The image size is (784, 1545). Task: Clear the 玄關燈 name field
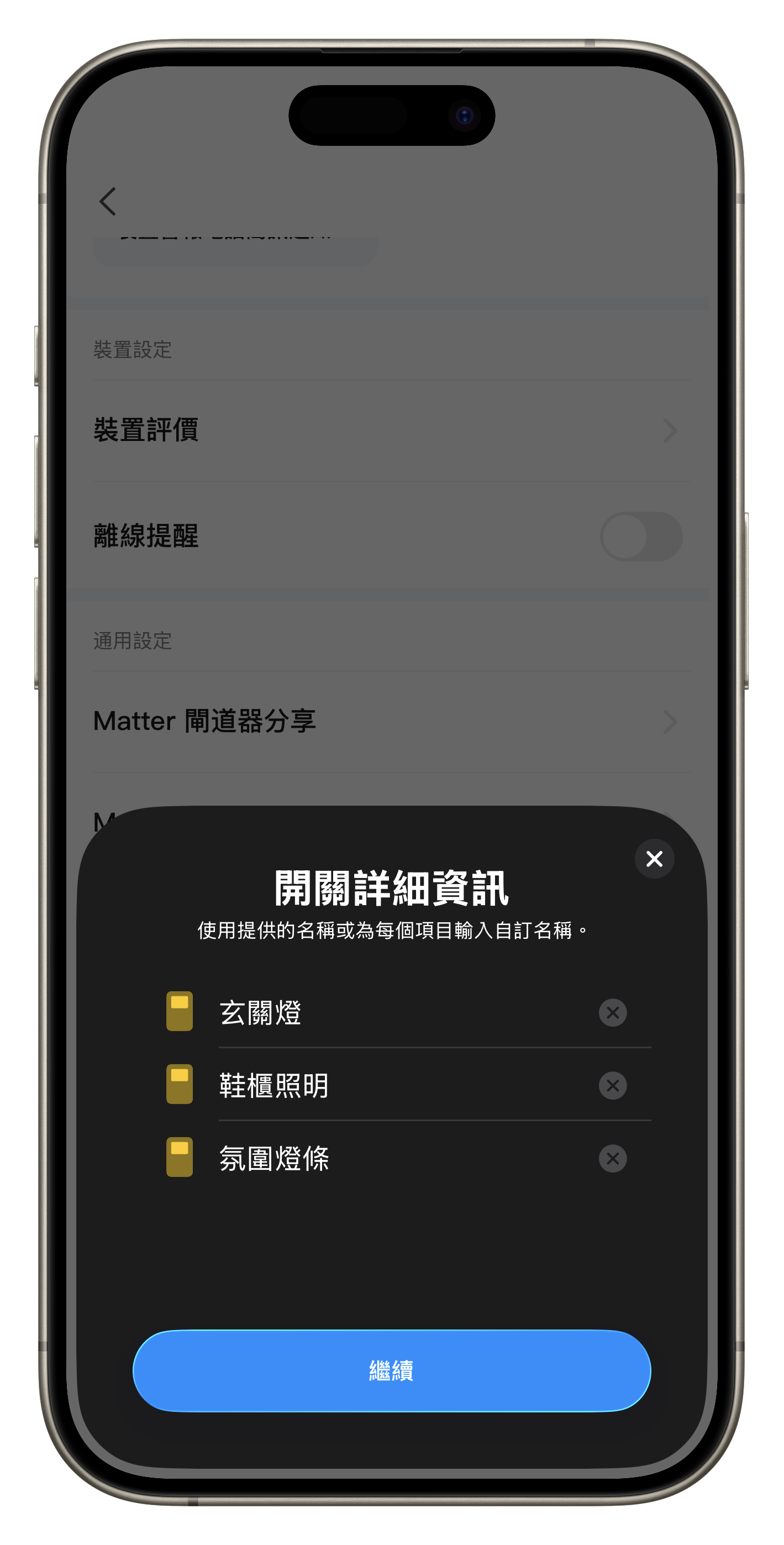612,1012
